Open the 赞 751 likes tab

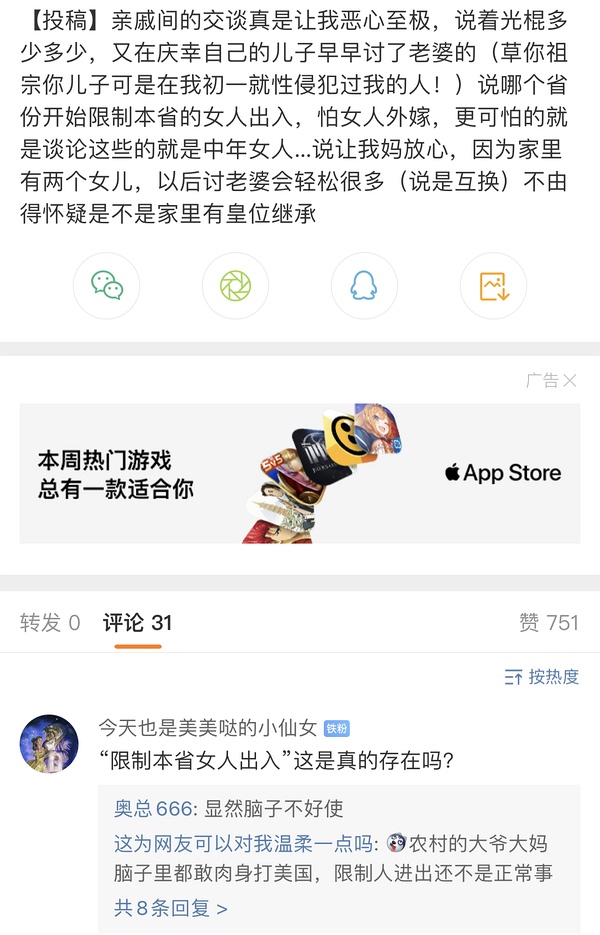point(548,623)
